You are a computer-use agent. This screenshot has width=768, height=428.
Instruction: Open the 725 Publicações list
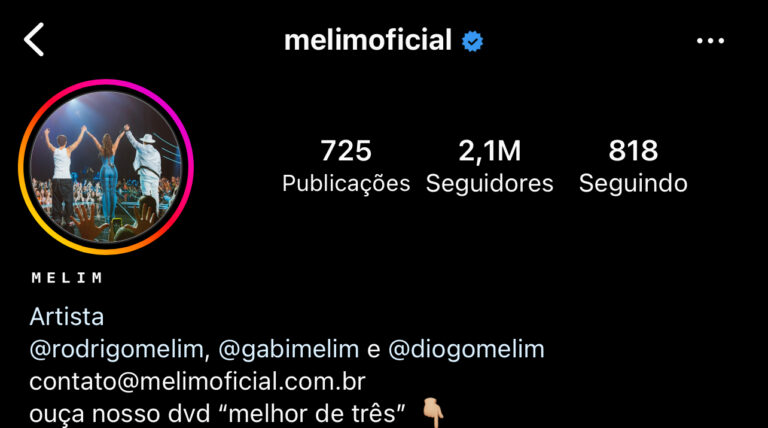346,167
